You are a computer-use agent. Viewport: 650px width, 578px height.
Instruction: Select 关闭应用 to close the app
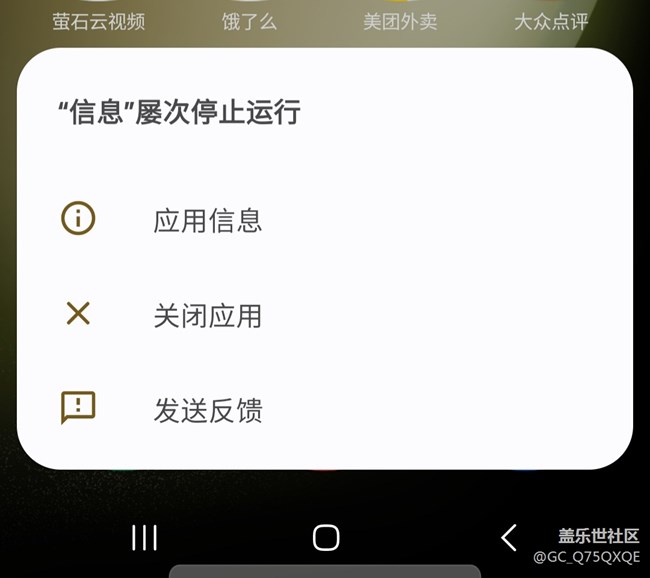click(207, 316)
